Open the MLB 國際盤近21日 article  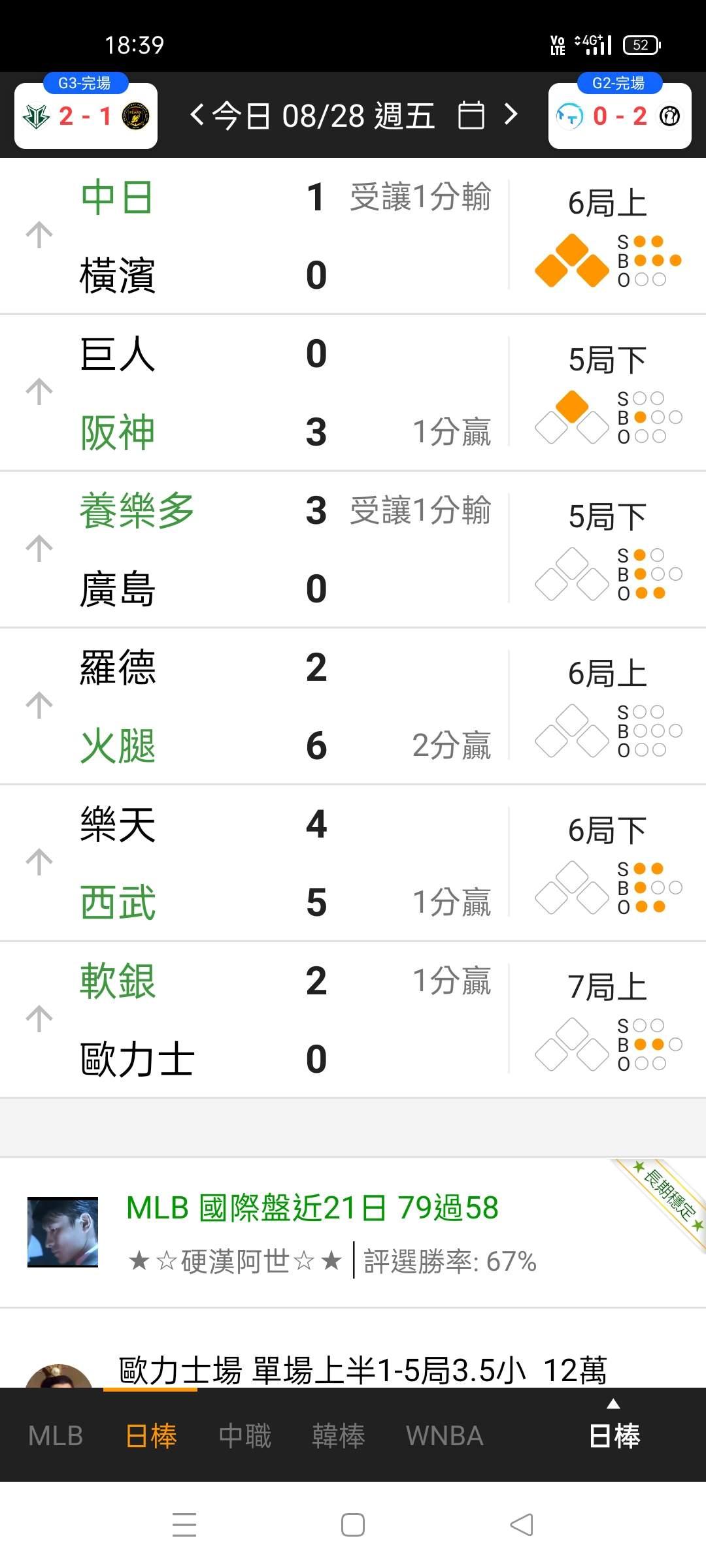(x=353, y=1233)
